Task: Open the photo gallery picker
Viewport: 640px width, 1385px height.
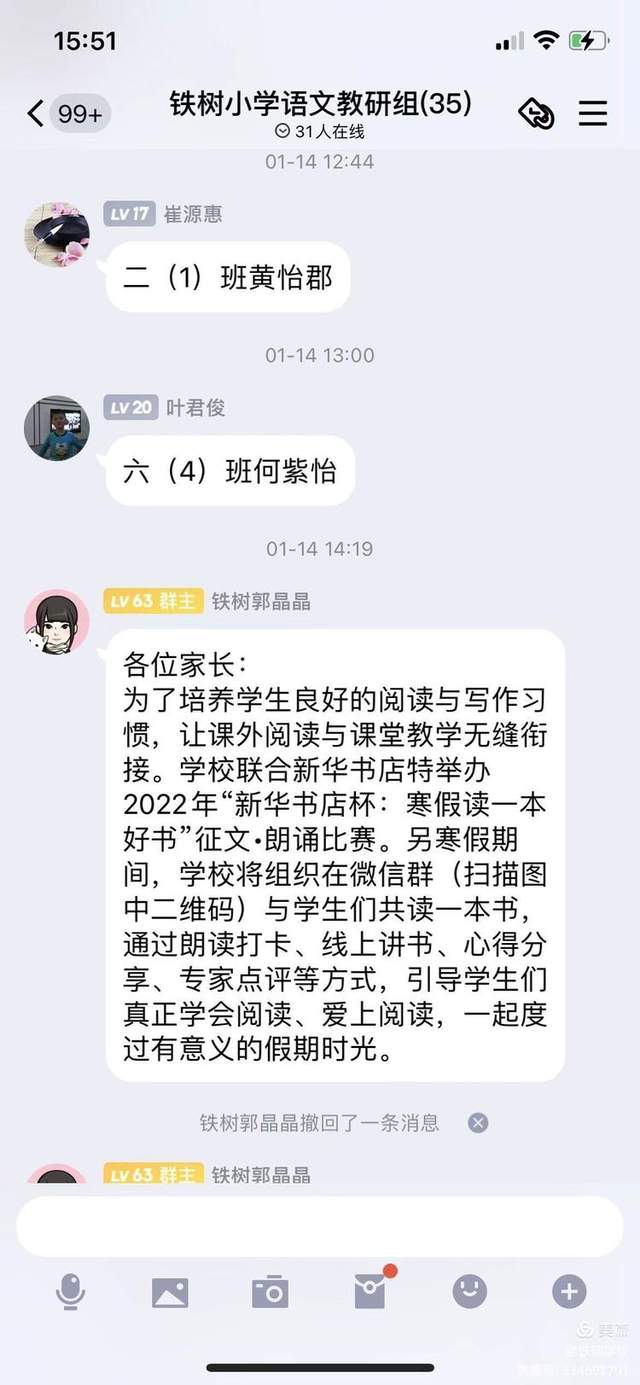Action: 170,1292
